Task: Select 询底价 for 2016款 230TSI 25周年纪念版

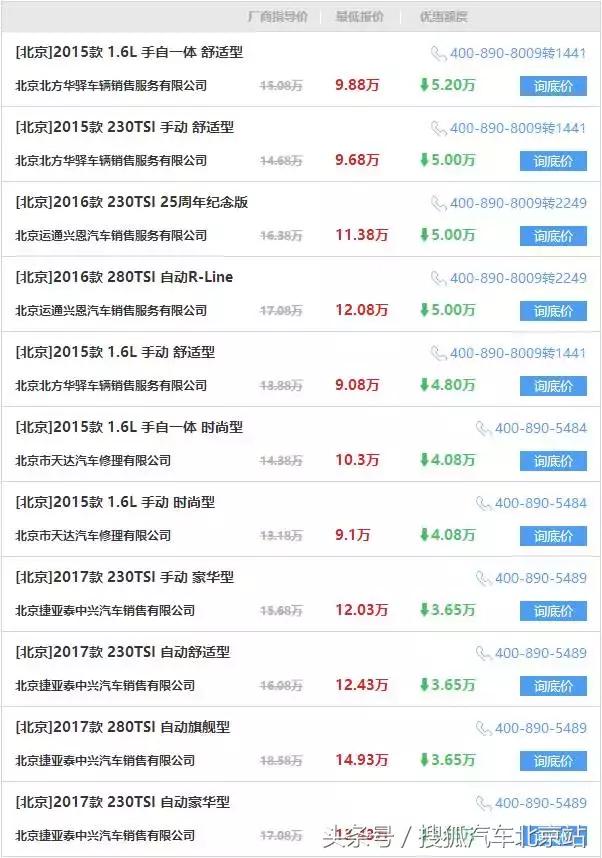Action: (553, 236)
